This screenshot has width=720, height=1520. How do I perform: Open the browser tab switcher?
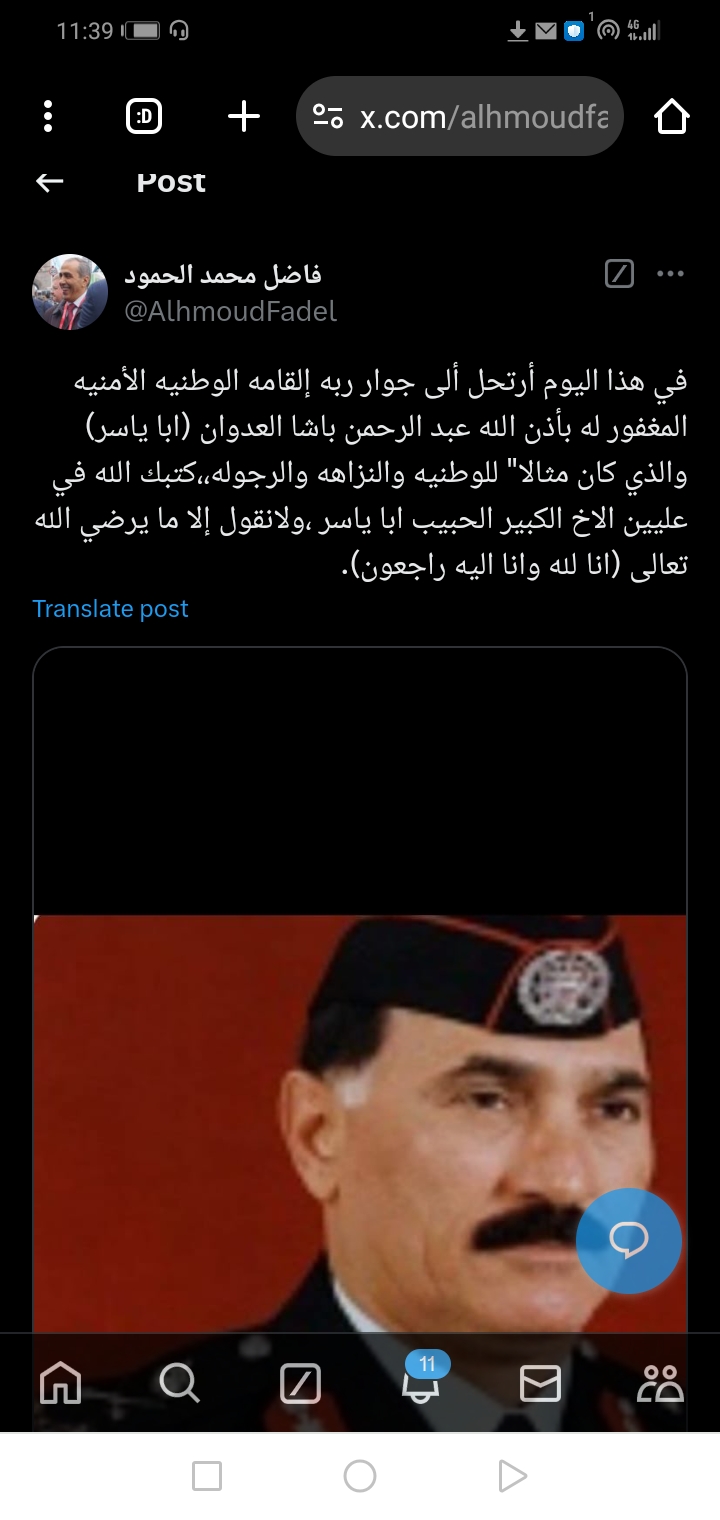click(x=144, y=117)
